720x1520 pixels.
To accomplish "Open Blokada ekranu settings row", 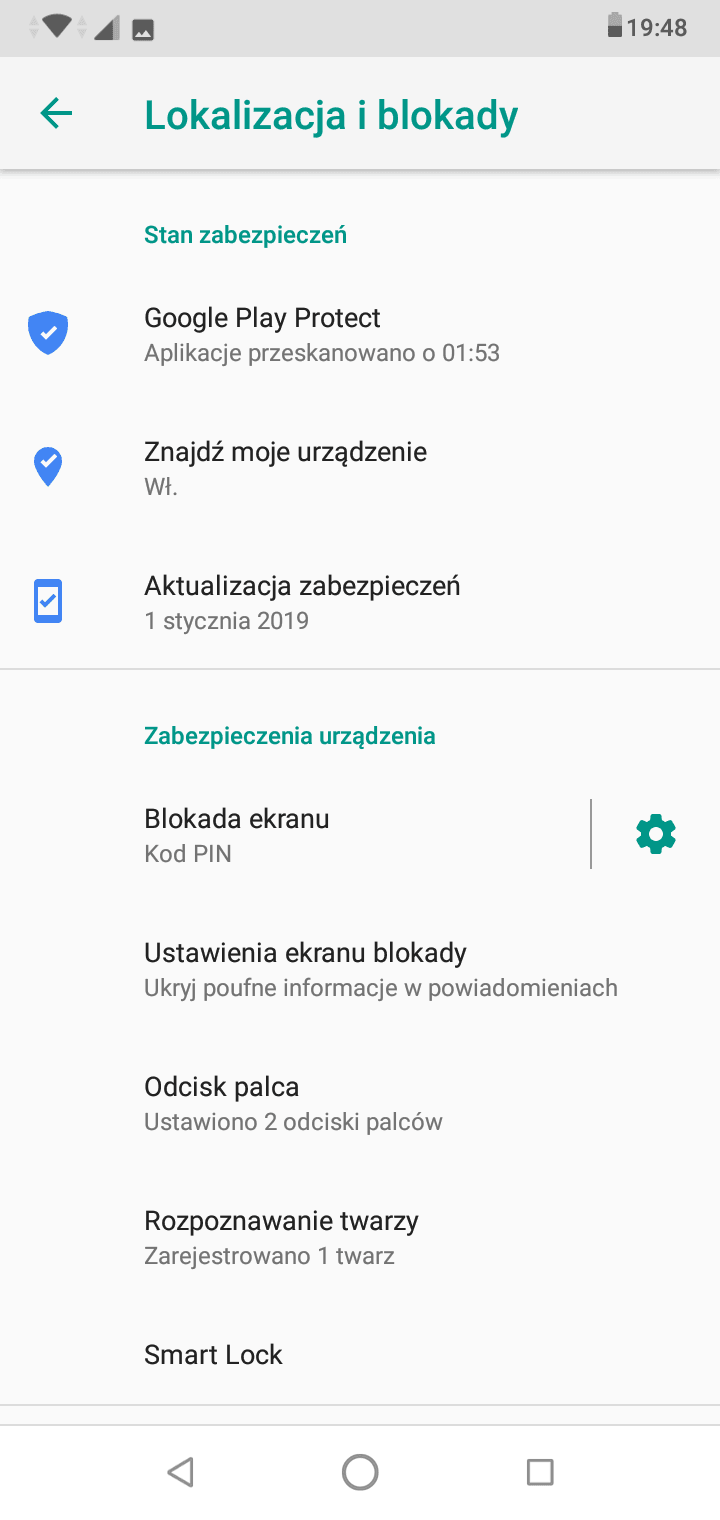I will (x=295, y=835).
